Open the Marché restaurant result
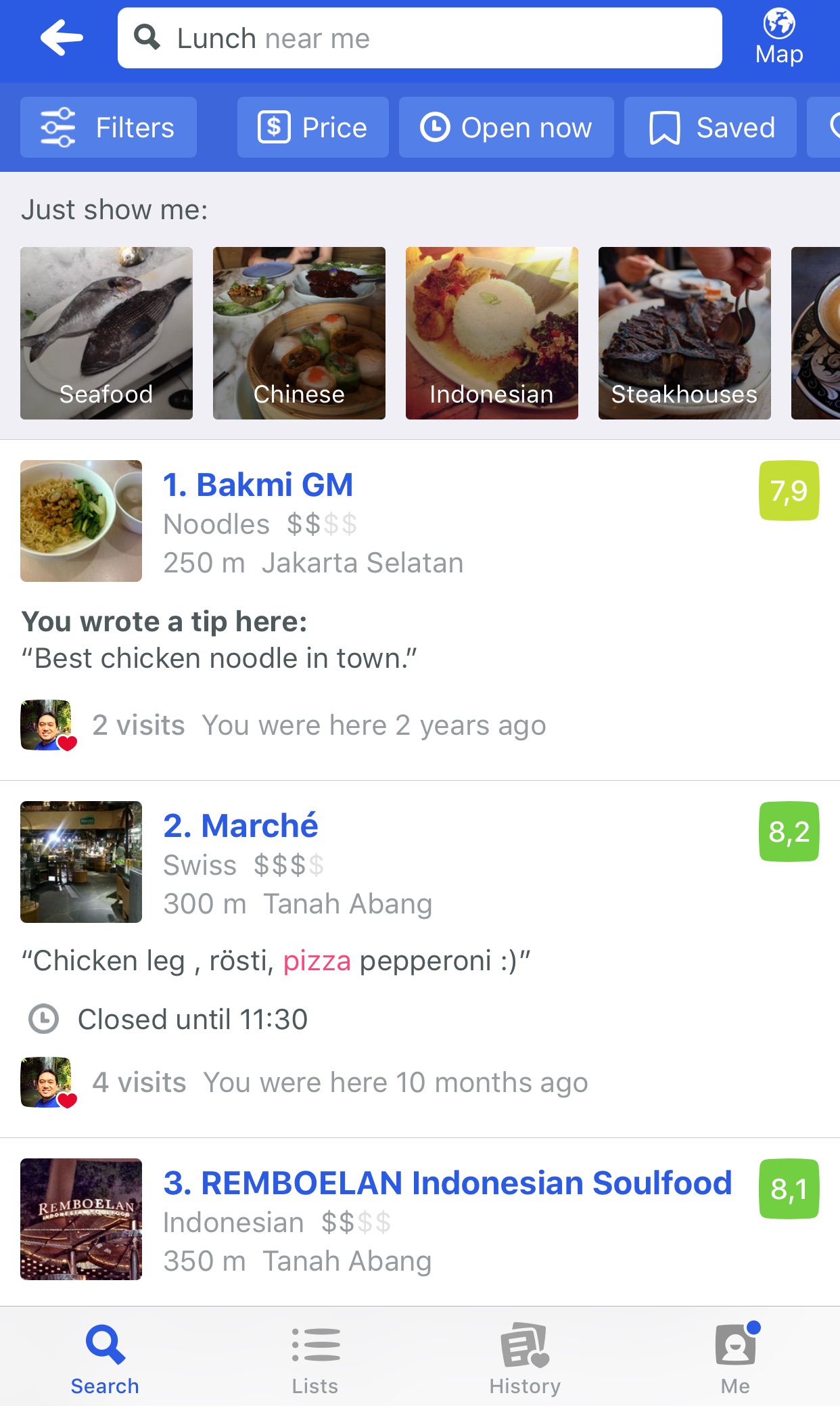840x1406 pixels. coord(240,826)
